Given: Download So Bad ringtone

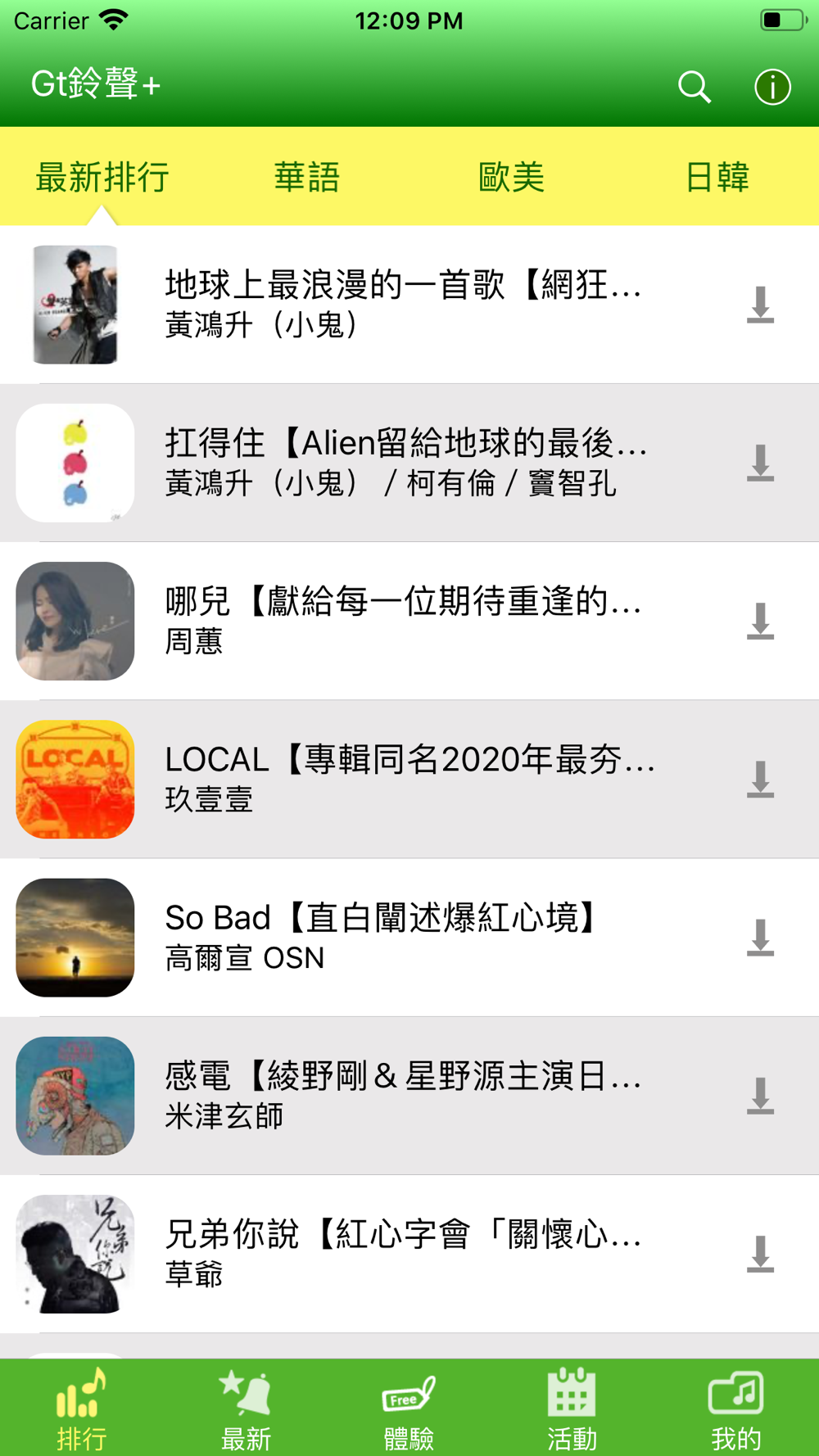Looking at the screenshot, I should point(760,938).
